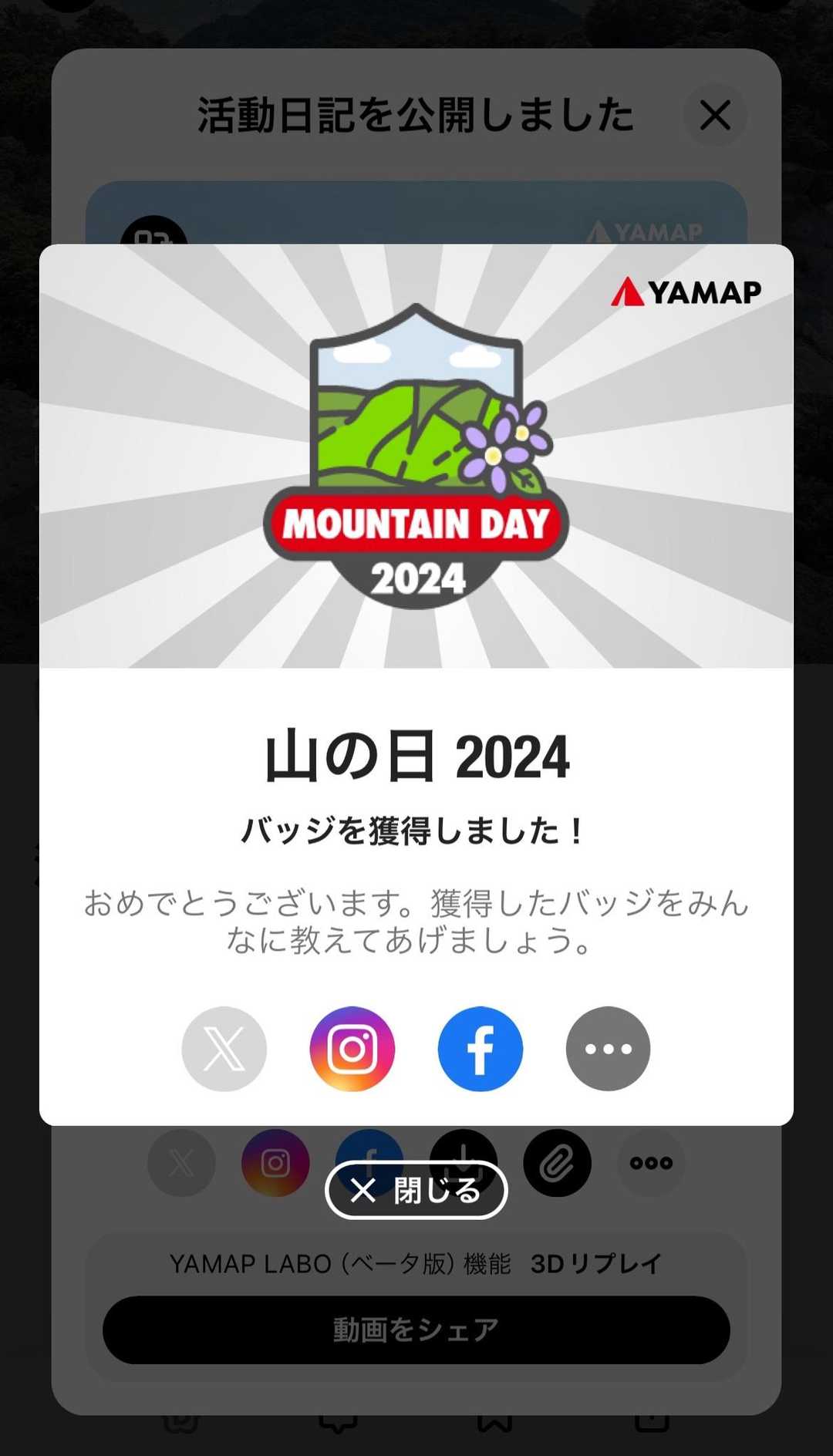Share the badge on Instagram
833x1456 pixels.
(x=352, y=1048)
